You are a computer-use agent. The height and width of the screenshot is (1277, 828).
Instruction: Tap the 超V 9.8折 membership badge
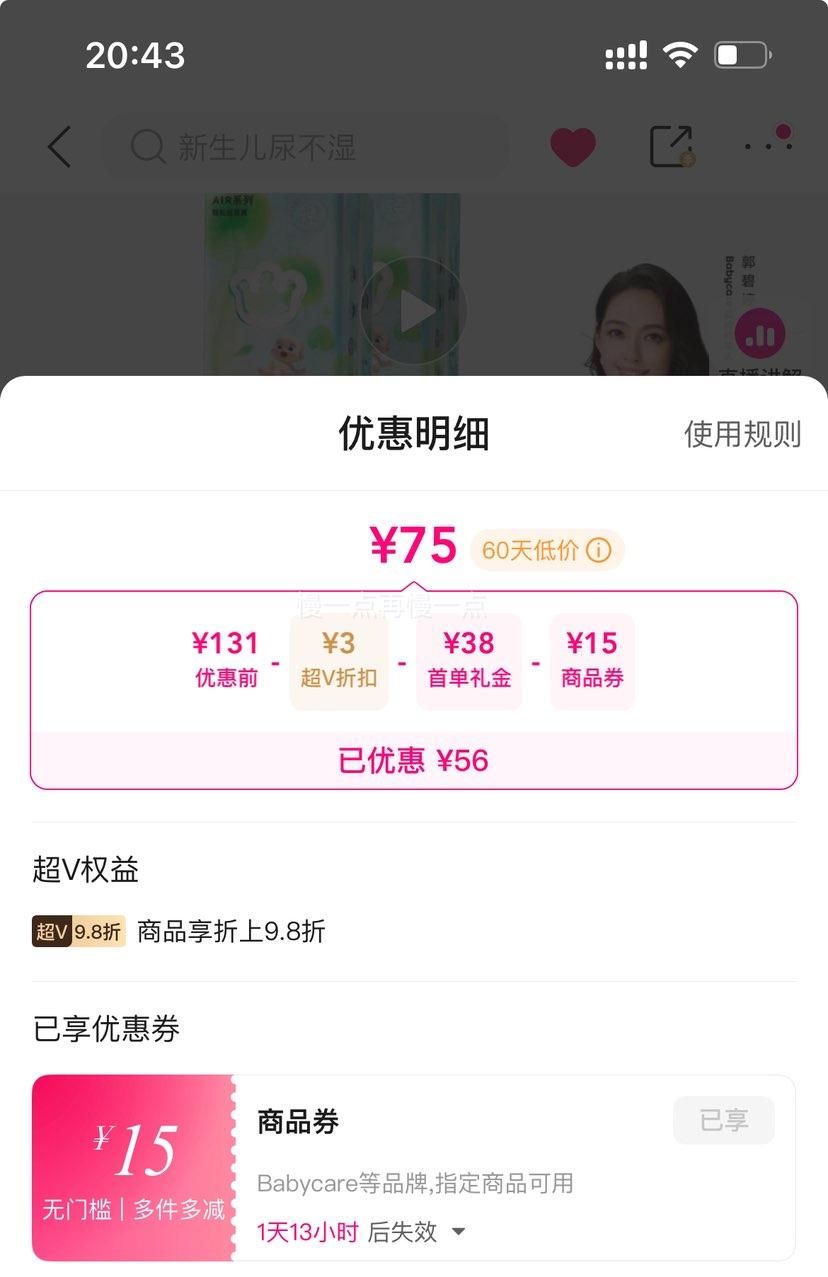pos(78,931)
